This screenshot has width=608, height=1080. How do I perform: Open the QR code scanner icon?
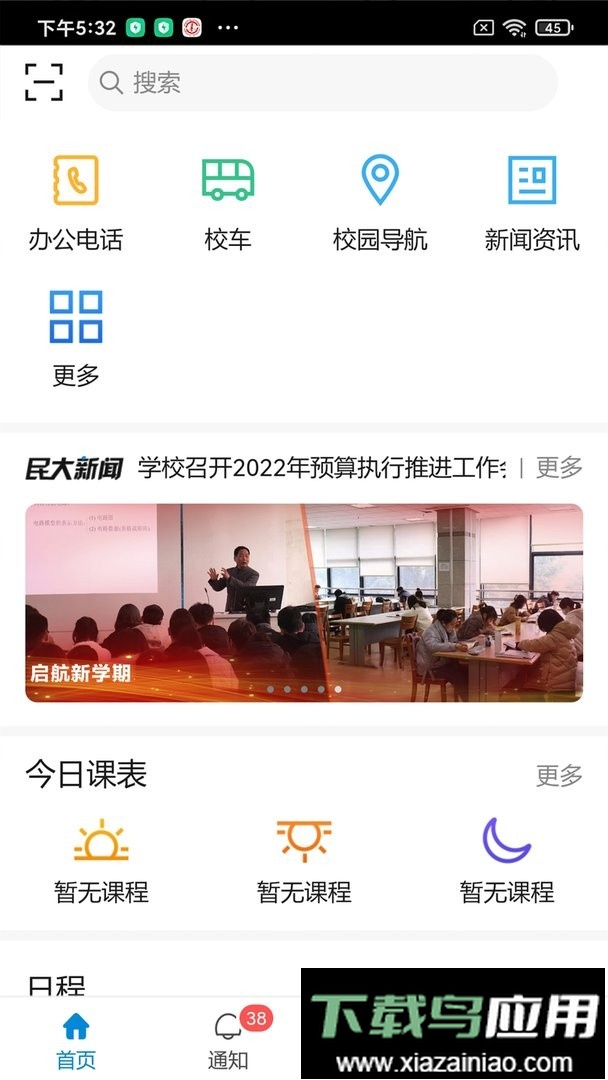44,82
